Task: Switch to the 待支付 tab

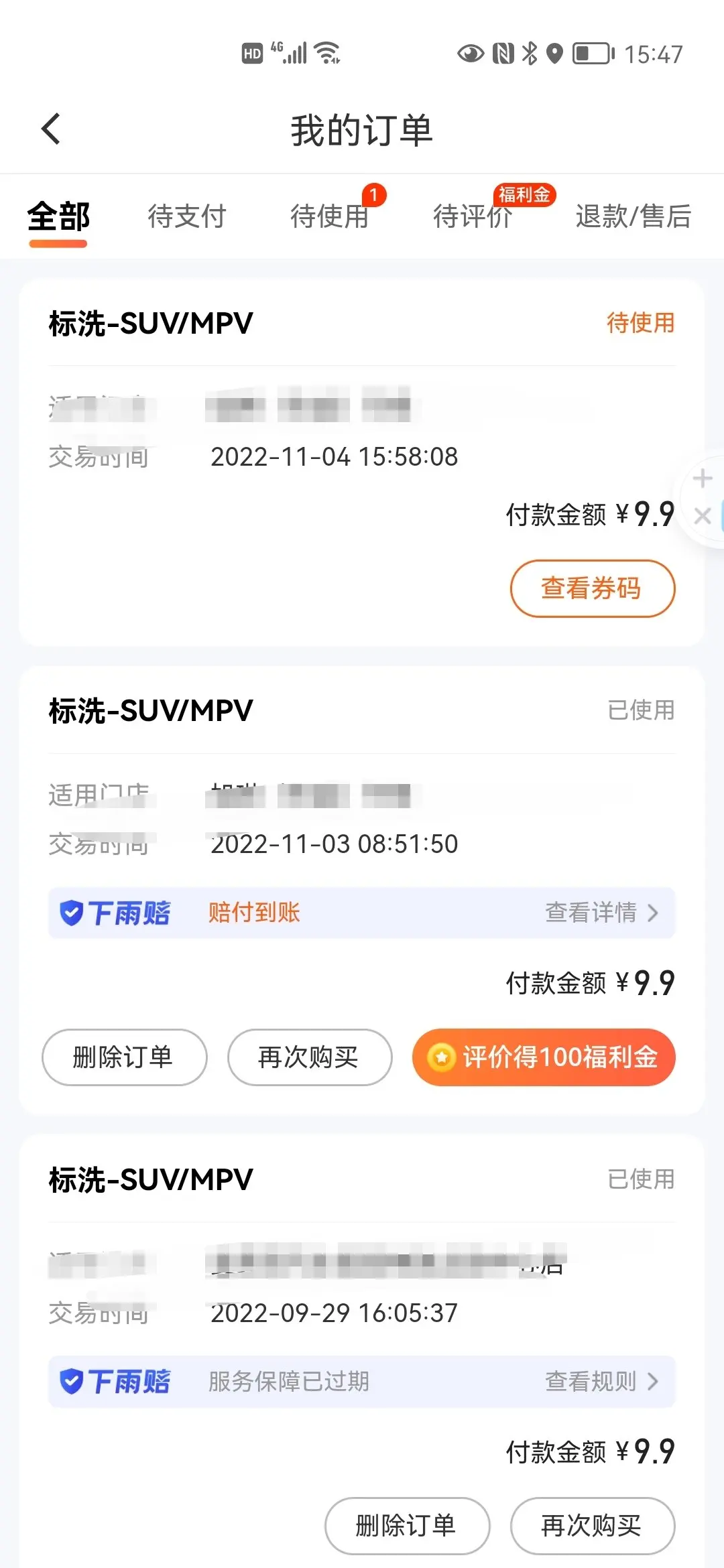Action: (x=187, y=216)
